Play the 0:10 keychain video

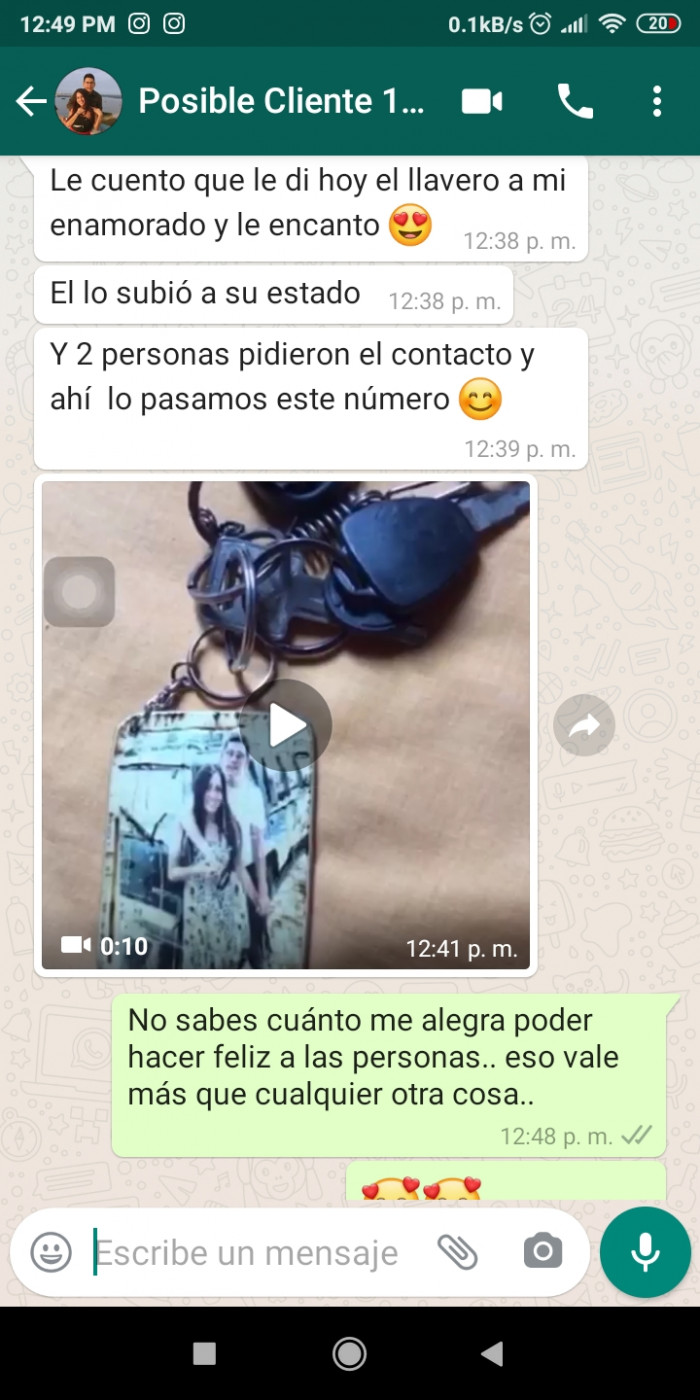pos(286,726)
